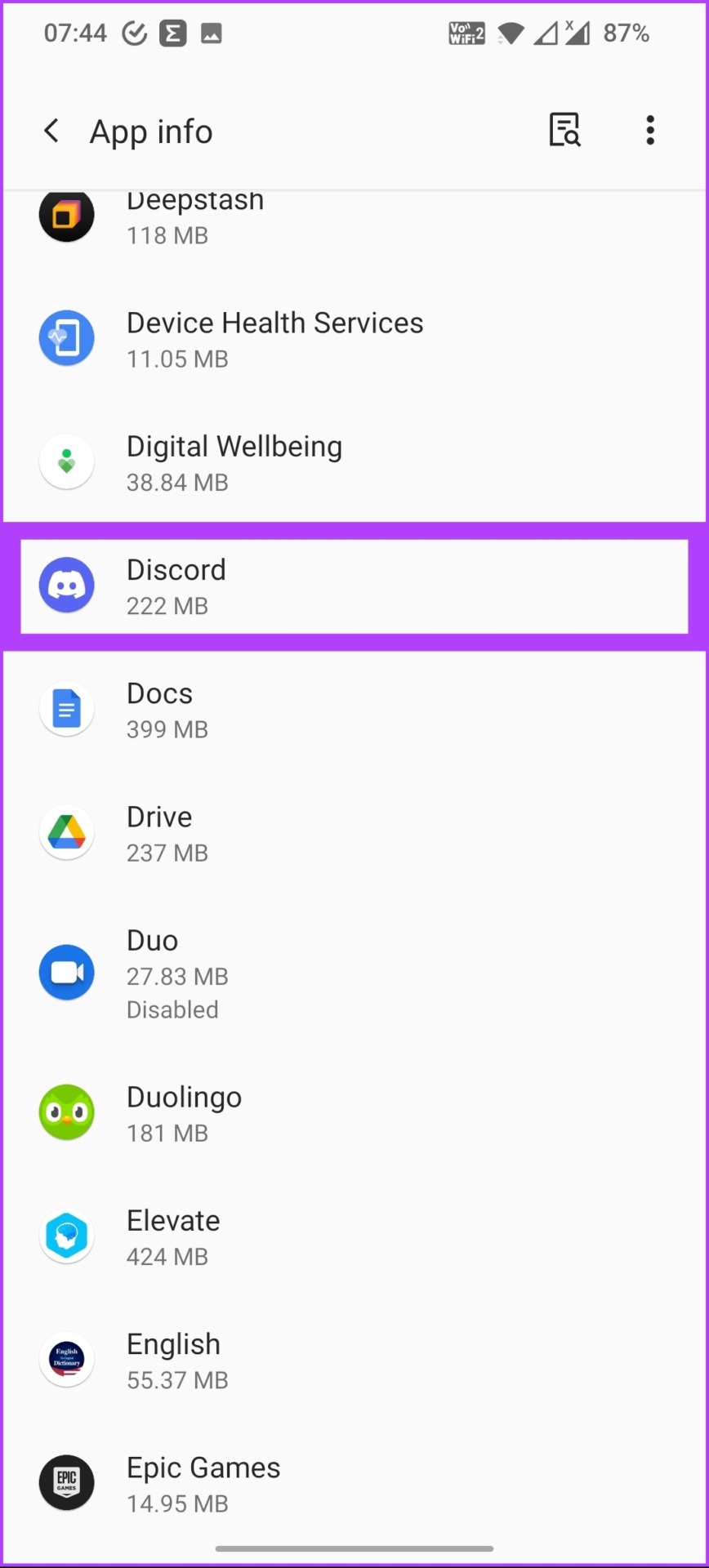This screenshot has width=709, height=1568.
Task: Open Deepstash app info
Action: click(x=354, y=216)
